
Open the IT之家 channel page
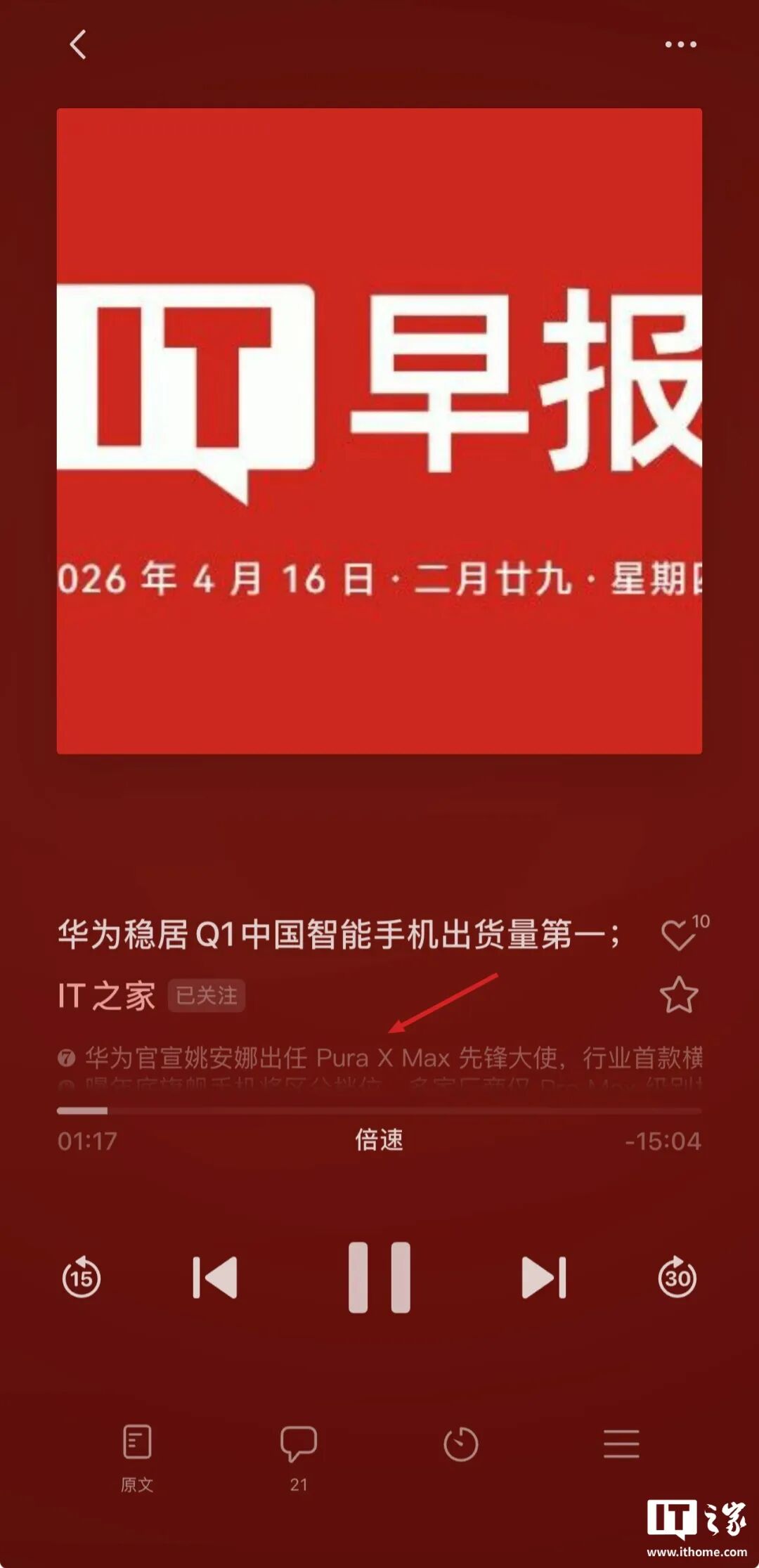pyautogui.click(x=106, y=996)
